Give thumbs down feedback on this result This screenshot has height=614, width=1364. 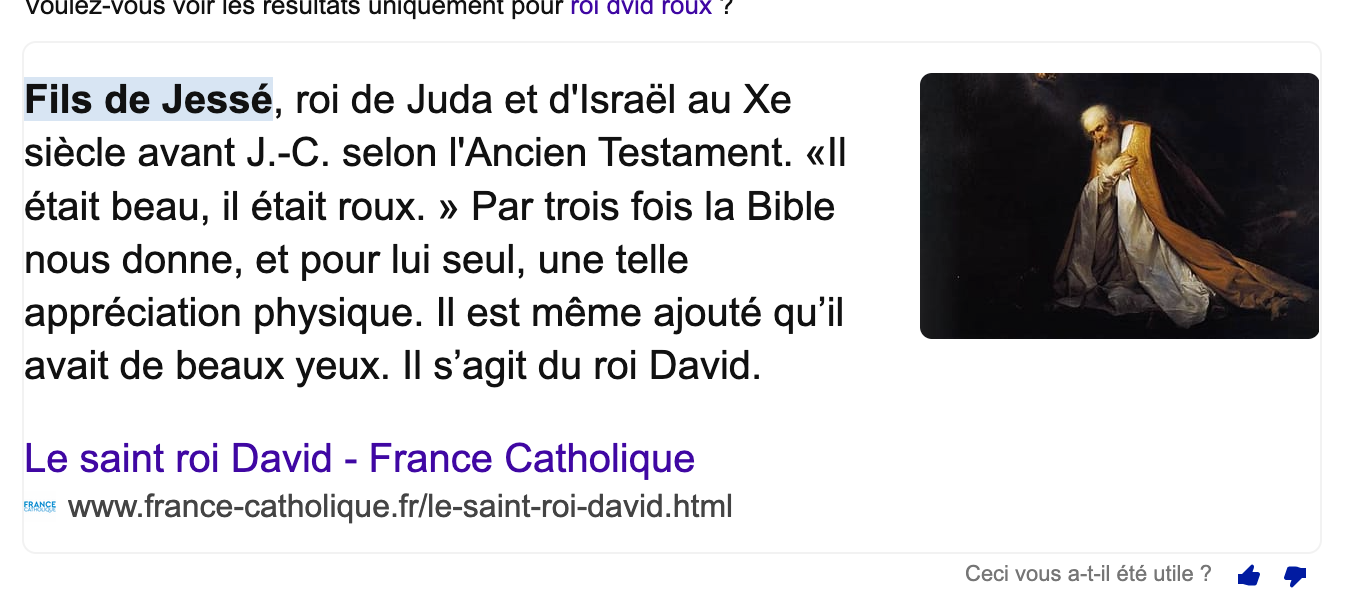[x=1295, y=576]
